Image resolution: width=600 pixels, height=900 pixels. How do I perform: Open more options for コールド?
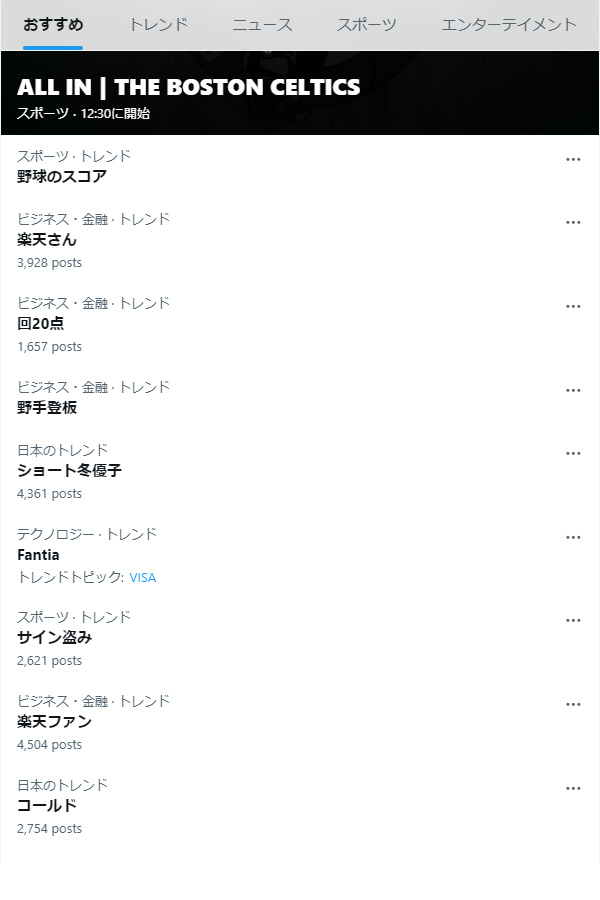point(573,788)
